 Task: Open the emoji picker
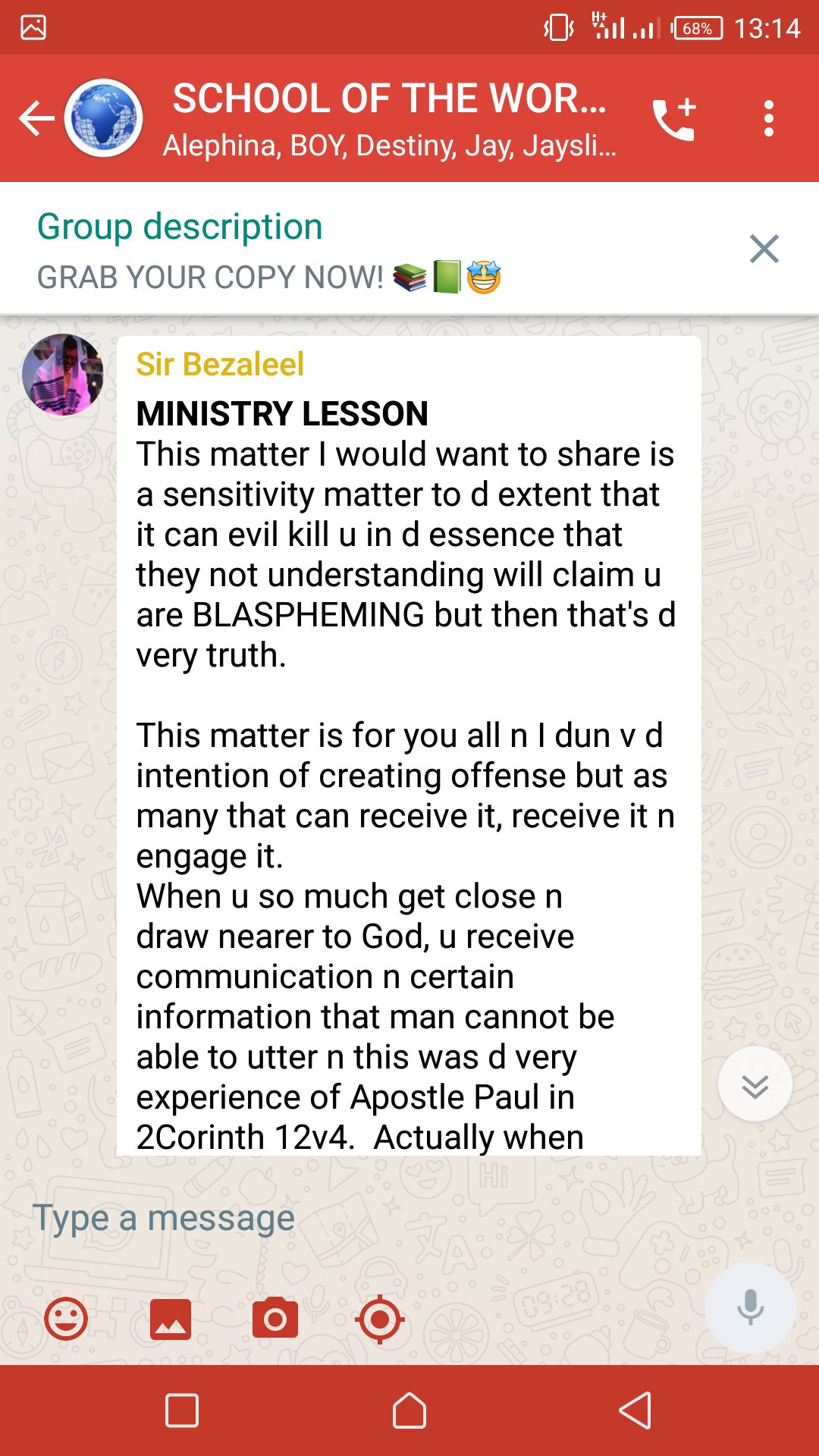(66, 1319)
